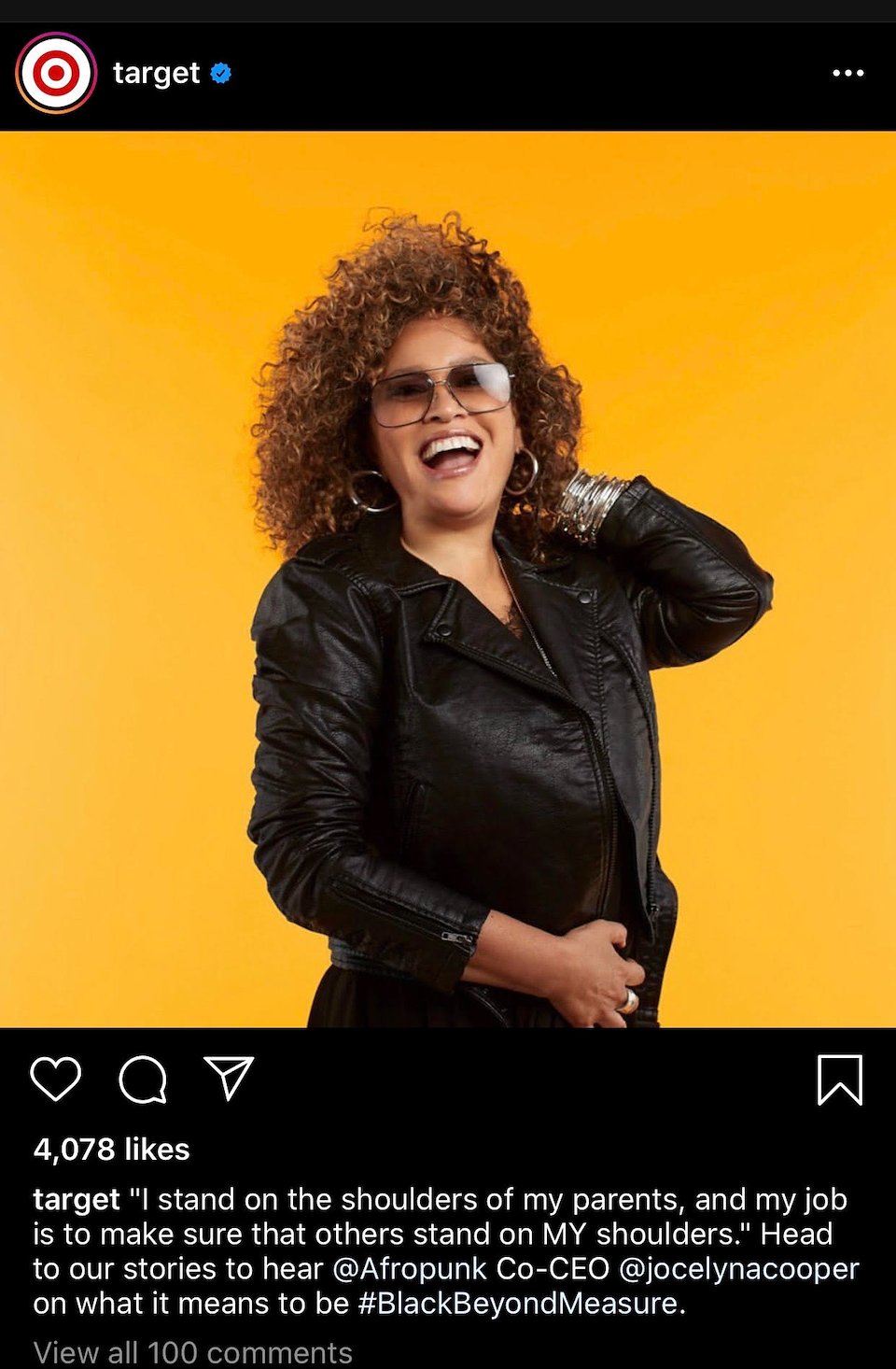
Task: View all 100 comments
Action: point(193,1352)
